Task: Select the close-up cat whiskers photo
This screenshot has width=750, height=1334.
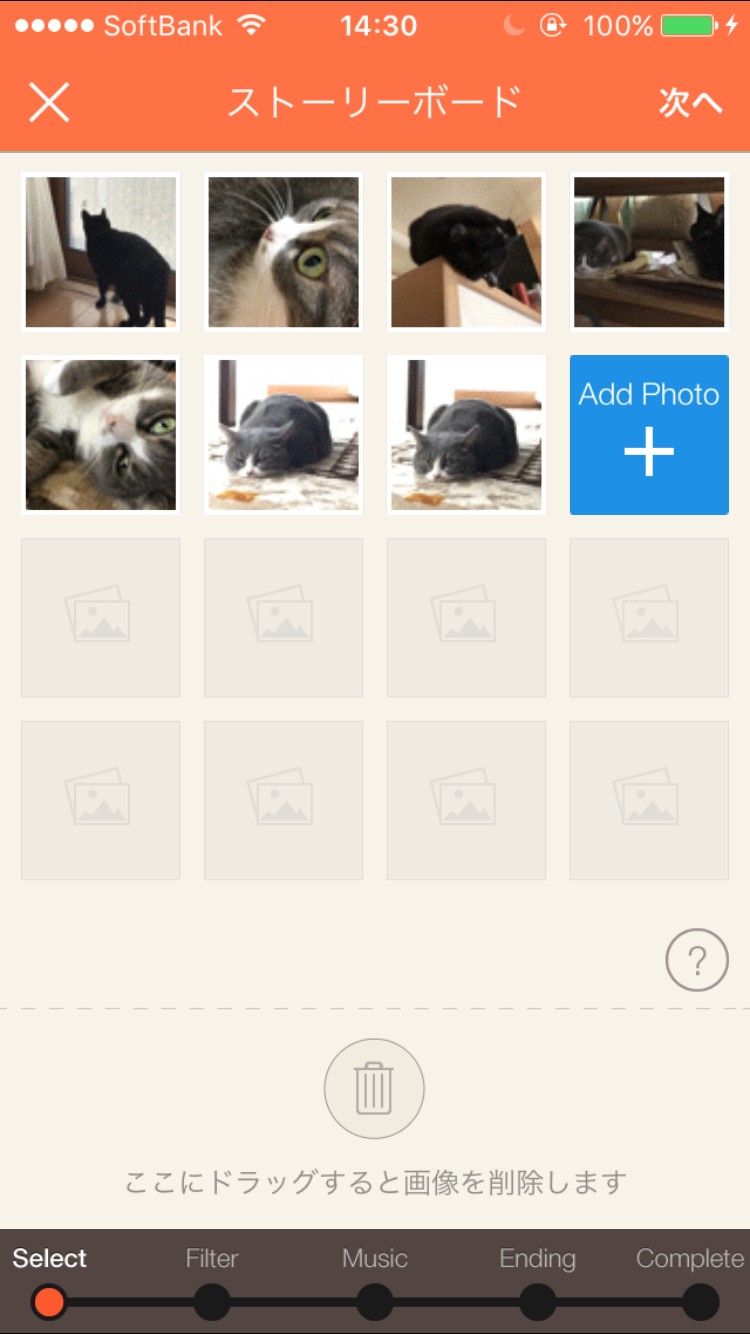Action: [x=284, y=252]
